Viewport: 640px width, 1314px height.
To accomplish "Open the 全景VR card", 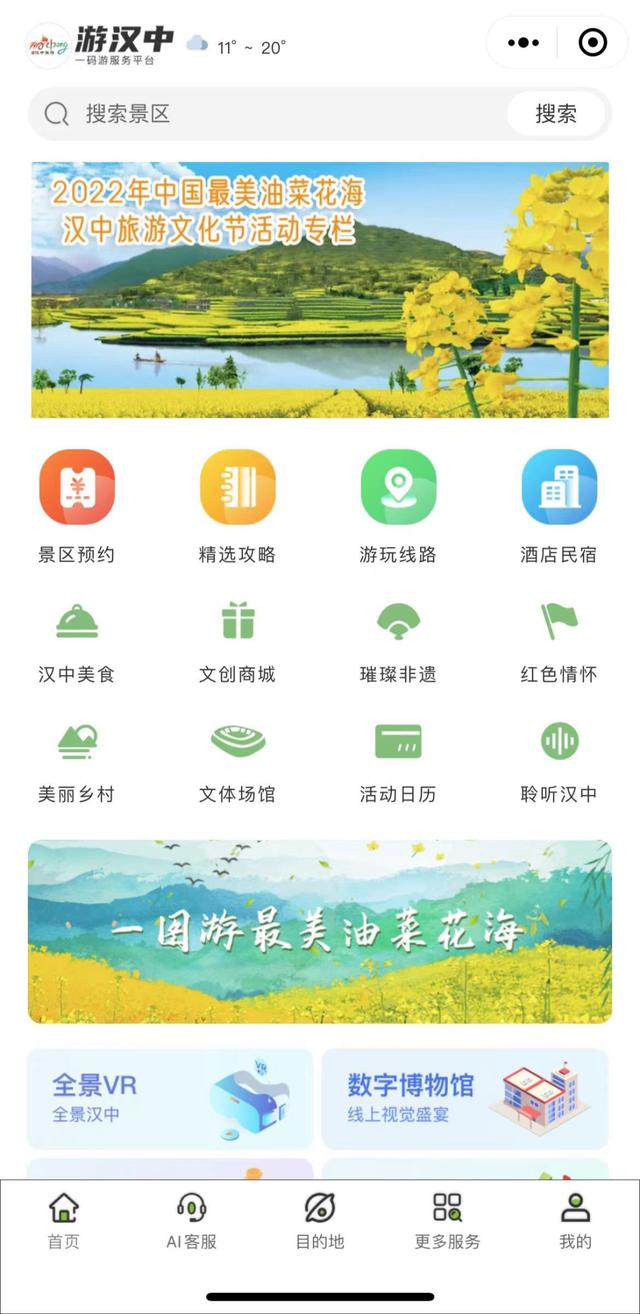I will point(170,1098).
